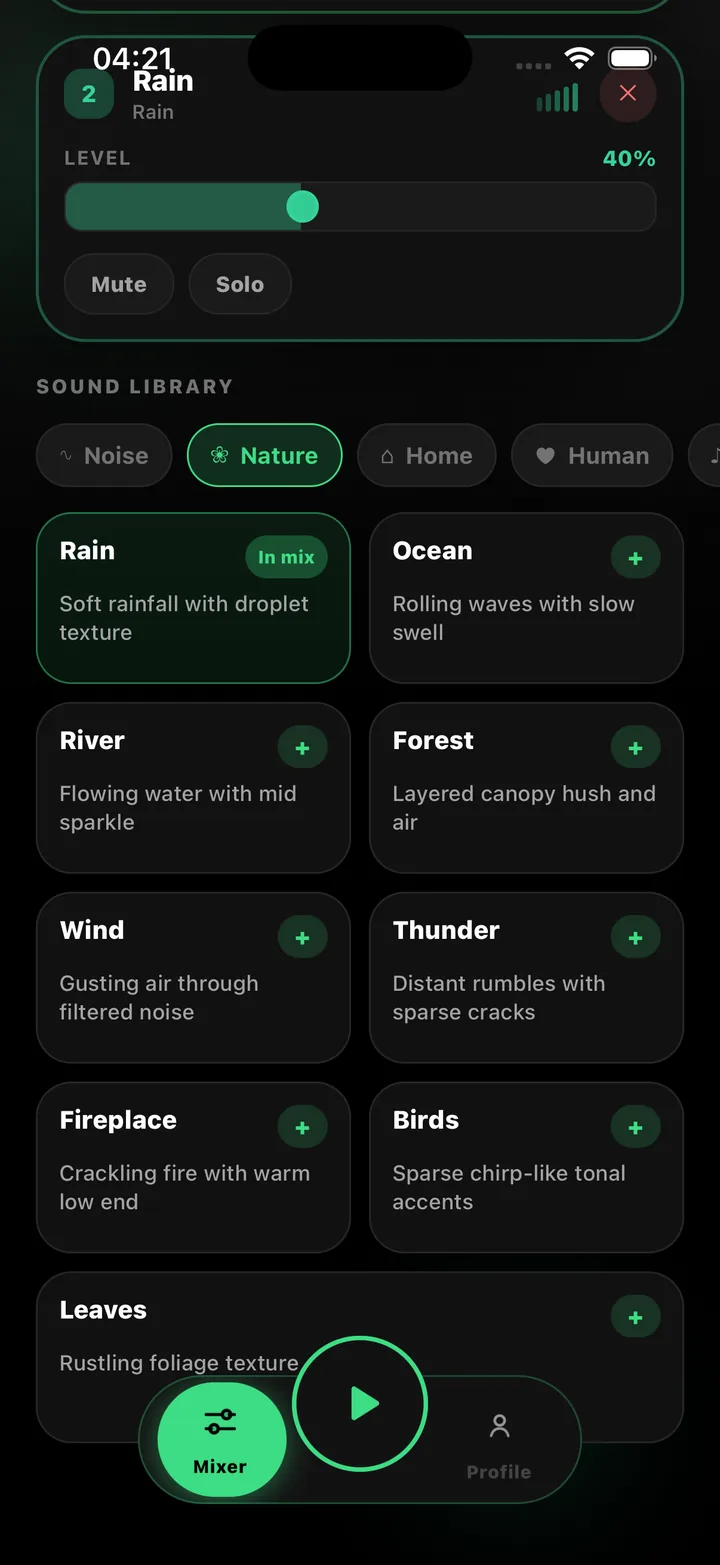720x1565 pixels.
Task: Open the Profile tab
Action: (x=499, y=1445)
